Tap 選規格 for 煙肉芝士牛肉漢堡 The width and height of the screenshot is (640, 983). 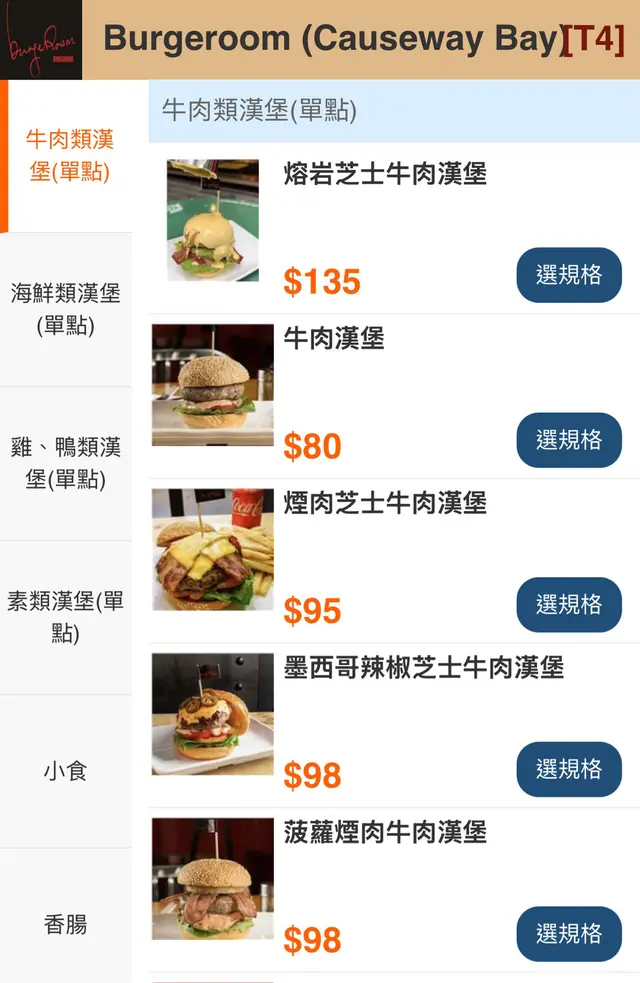569,604
